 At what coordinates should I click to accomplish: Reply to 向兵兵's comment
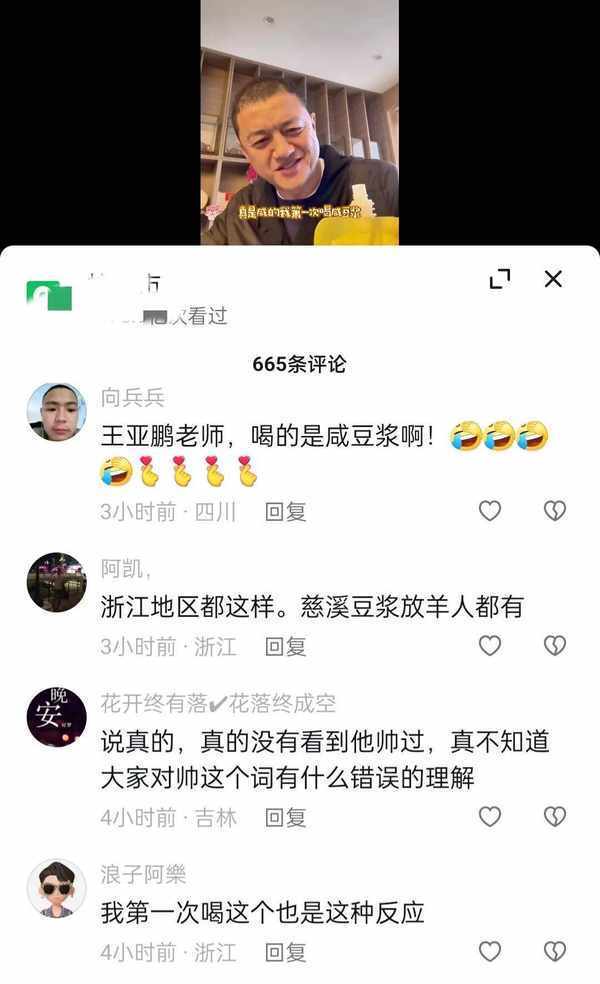tap(285, 512)
